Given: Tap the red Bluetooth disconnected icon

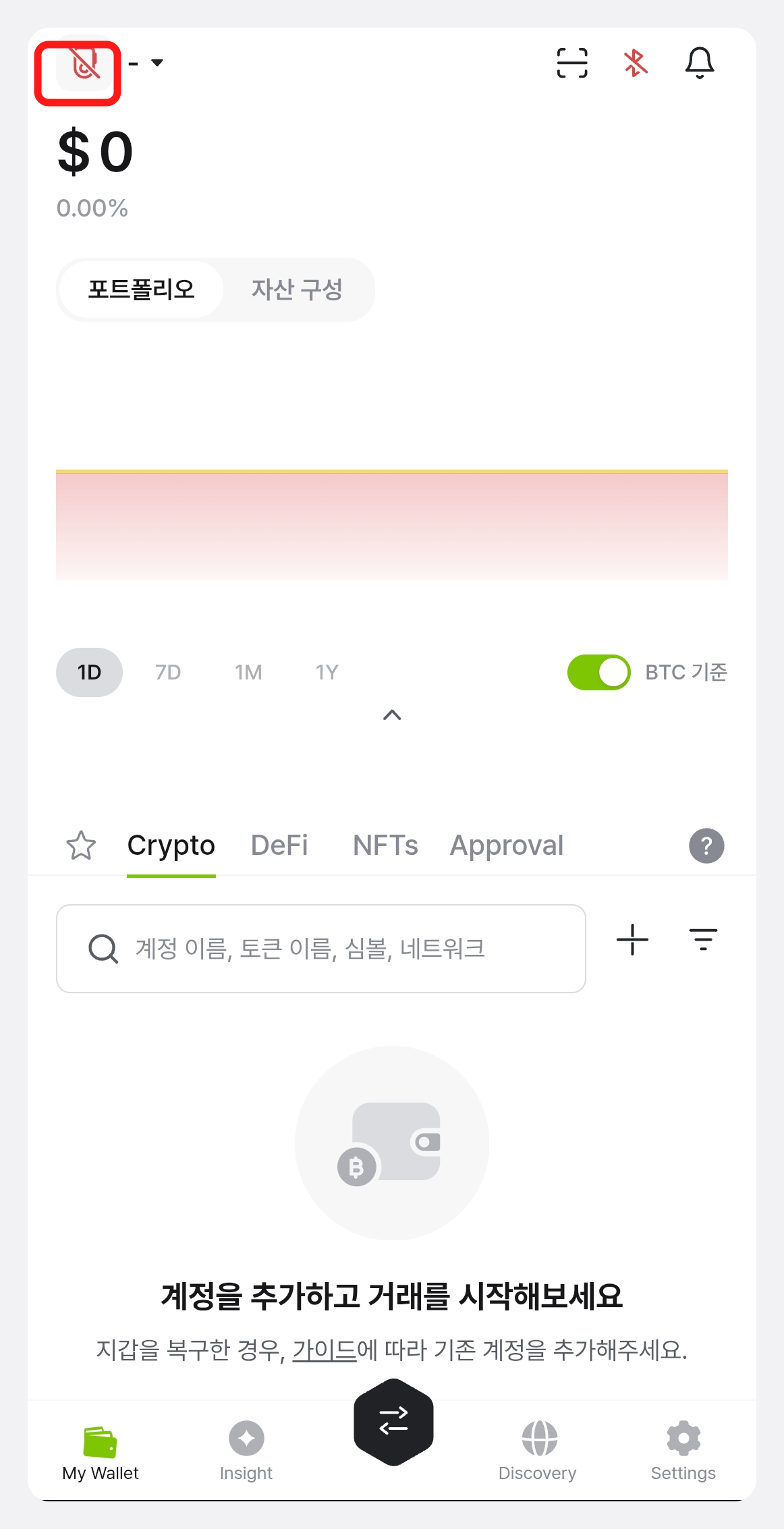Looking at the screenshot, I should point(636,63).
